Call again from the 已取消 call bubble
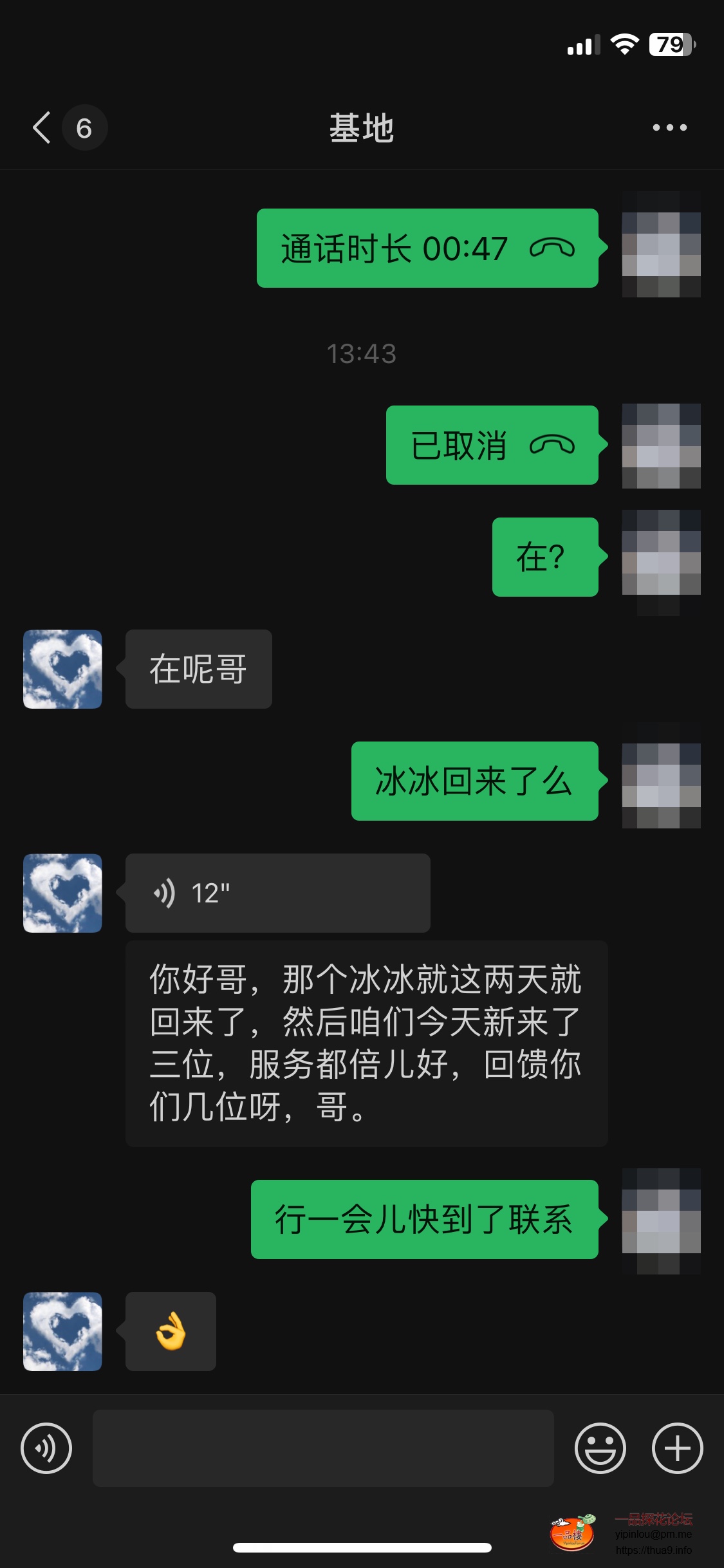Screen dimensions: 724x1568 point(492,445)
